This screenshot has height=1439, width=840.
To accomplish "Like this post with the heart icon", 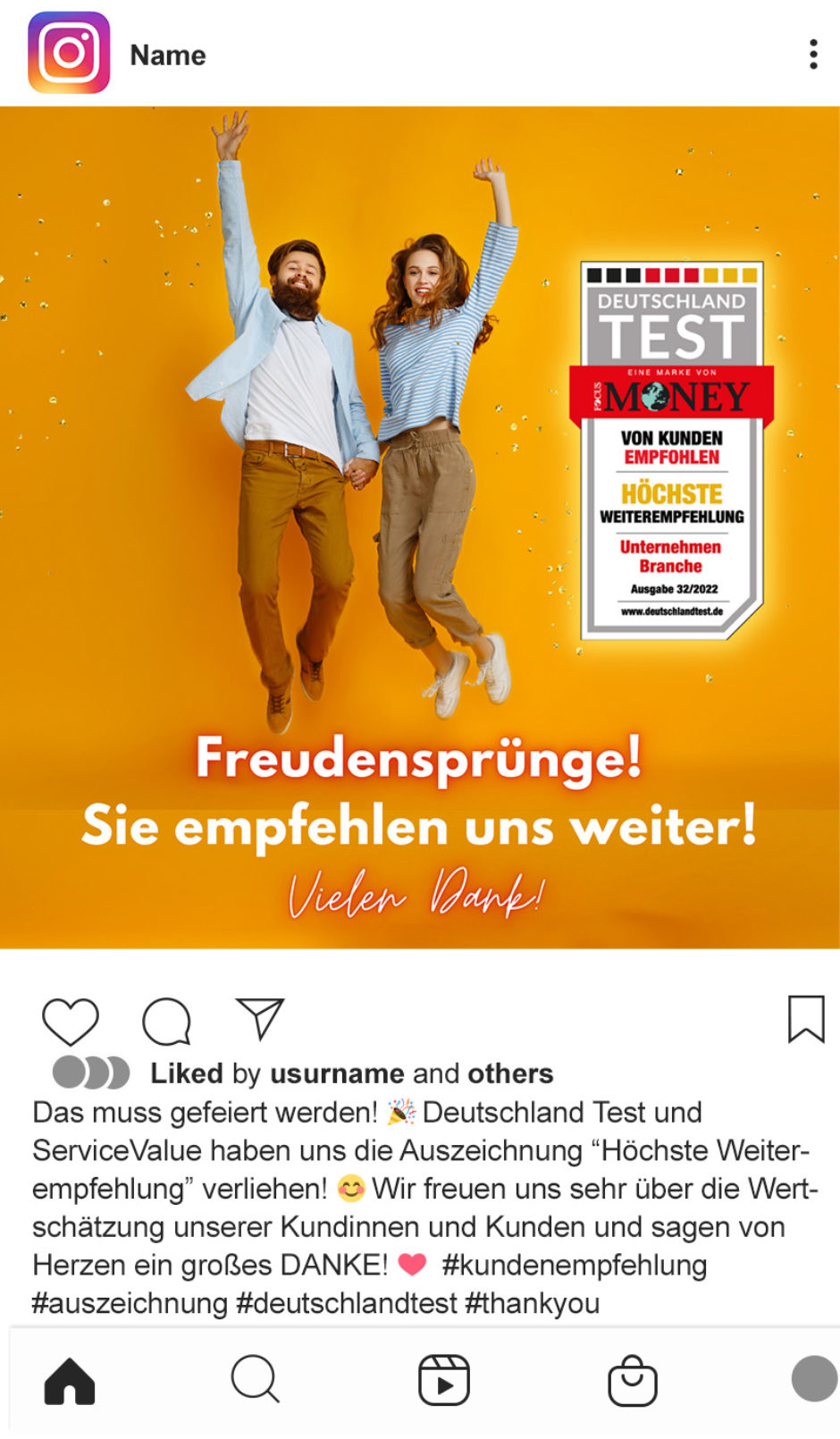I will point(71,1020).
